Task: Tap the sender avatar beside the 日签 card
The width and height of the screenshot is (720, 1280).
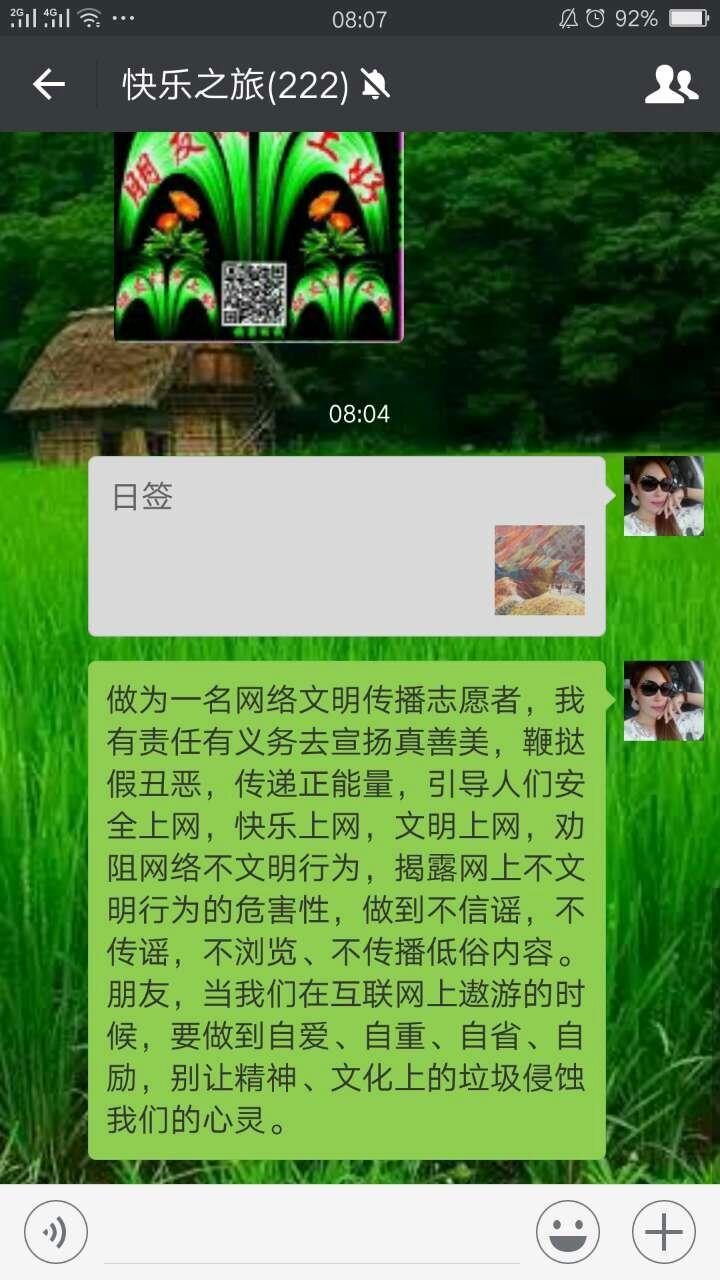Action: click(x=664, y=496)
